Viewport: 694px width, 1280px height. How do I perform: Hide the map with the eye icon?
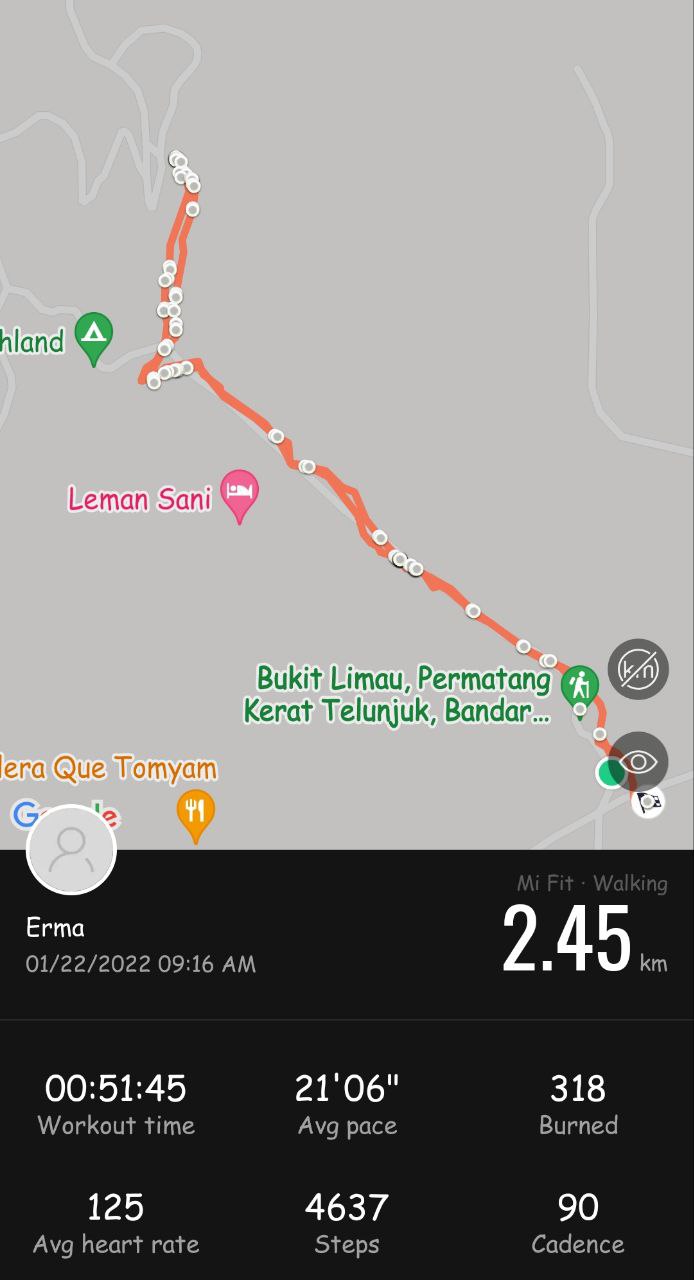point(638,763)
